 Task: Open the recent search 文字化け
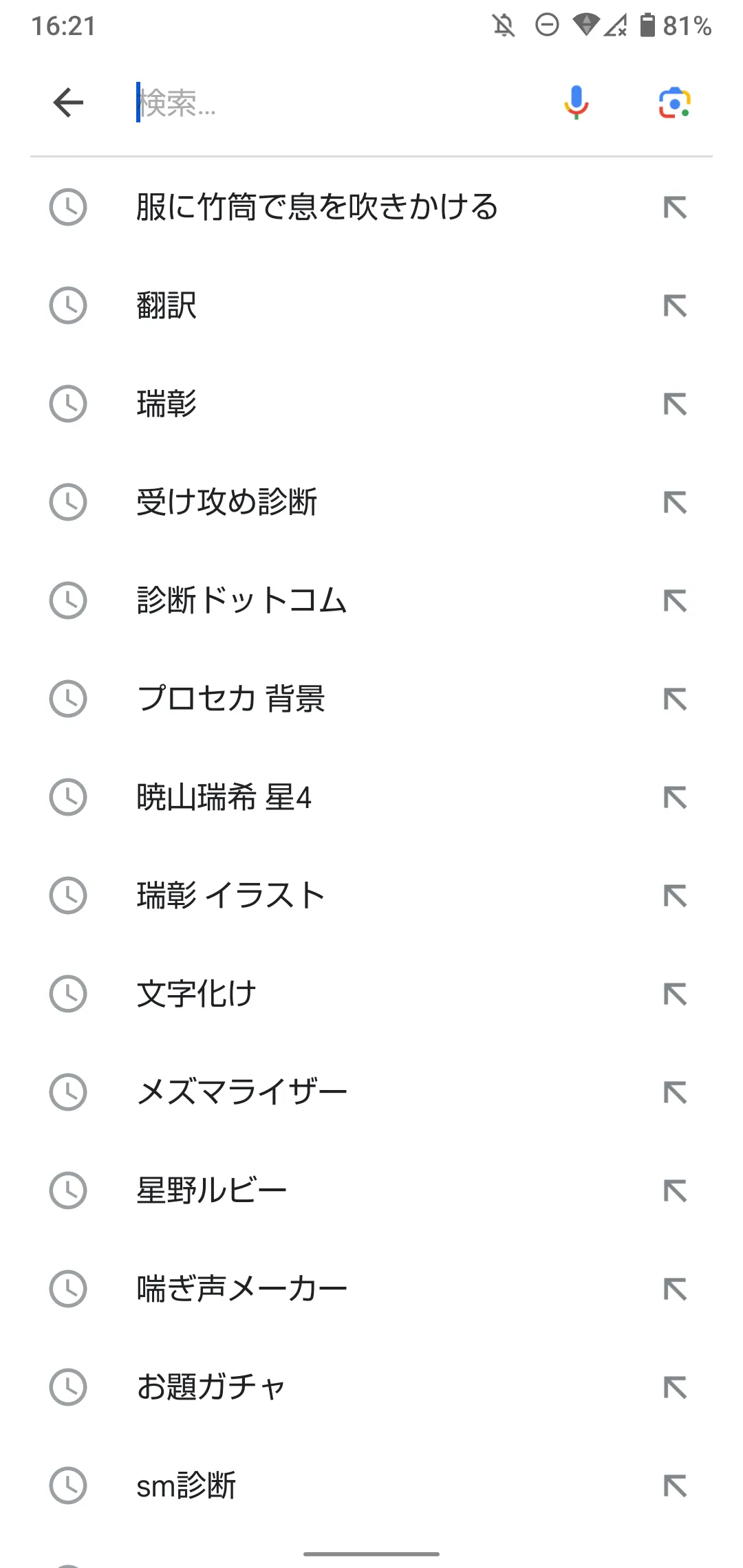click(371, 994)
